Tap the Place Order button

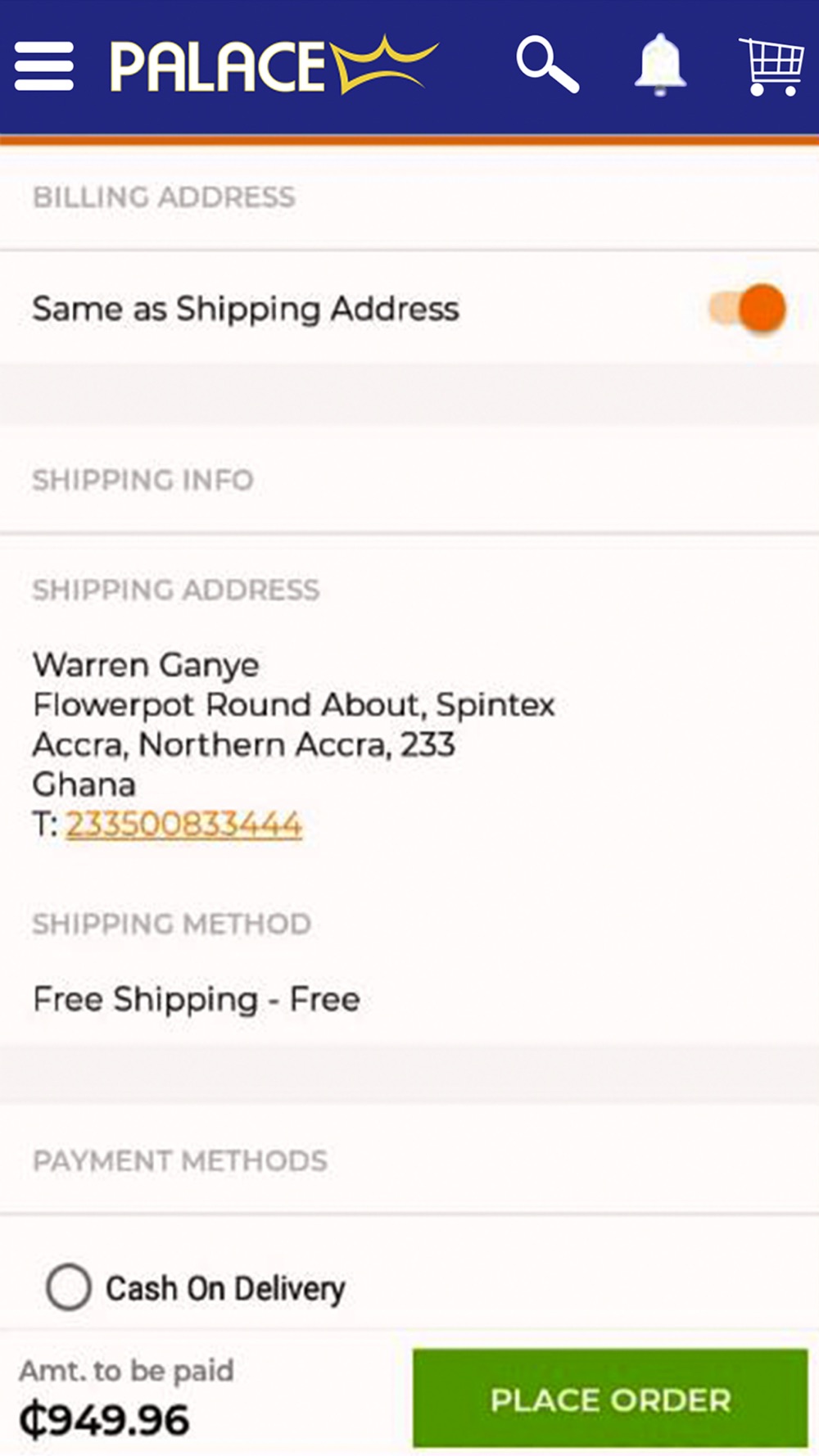610,1399
